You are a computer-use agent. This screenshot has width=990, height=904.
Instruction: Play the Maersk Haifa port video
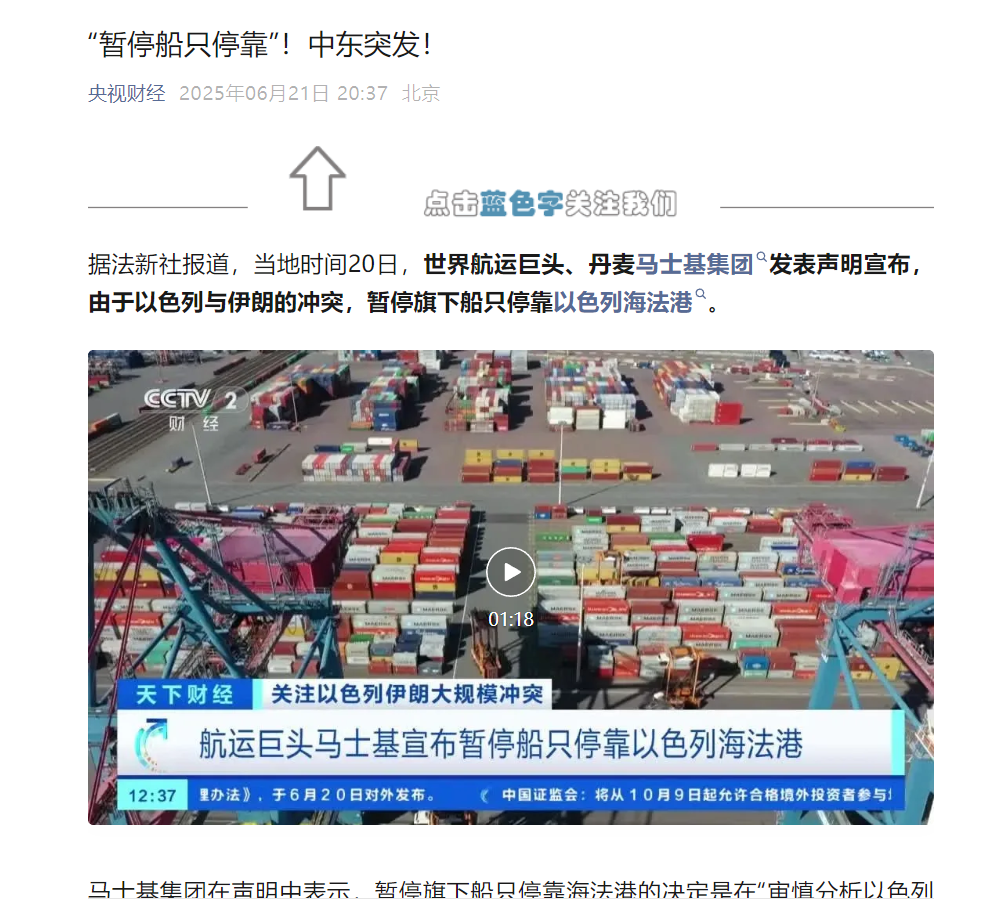[511, 572]
